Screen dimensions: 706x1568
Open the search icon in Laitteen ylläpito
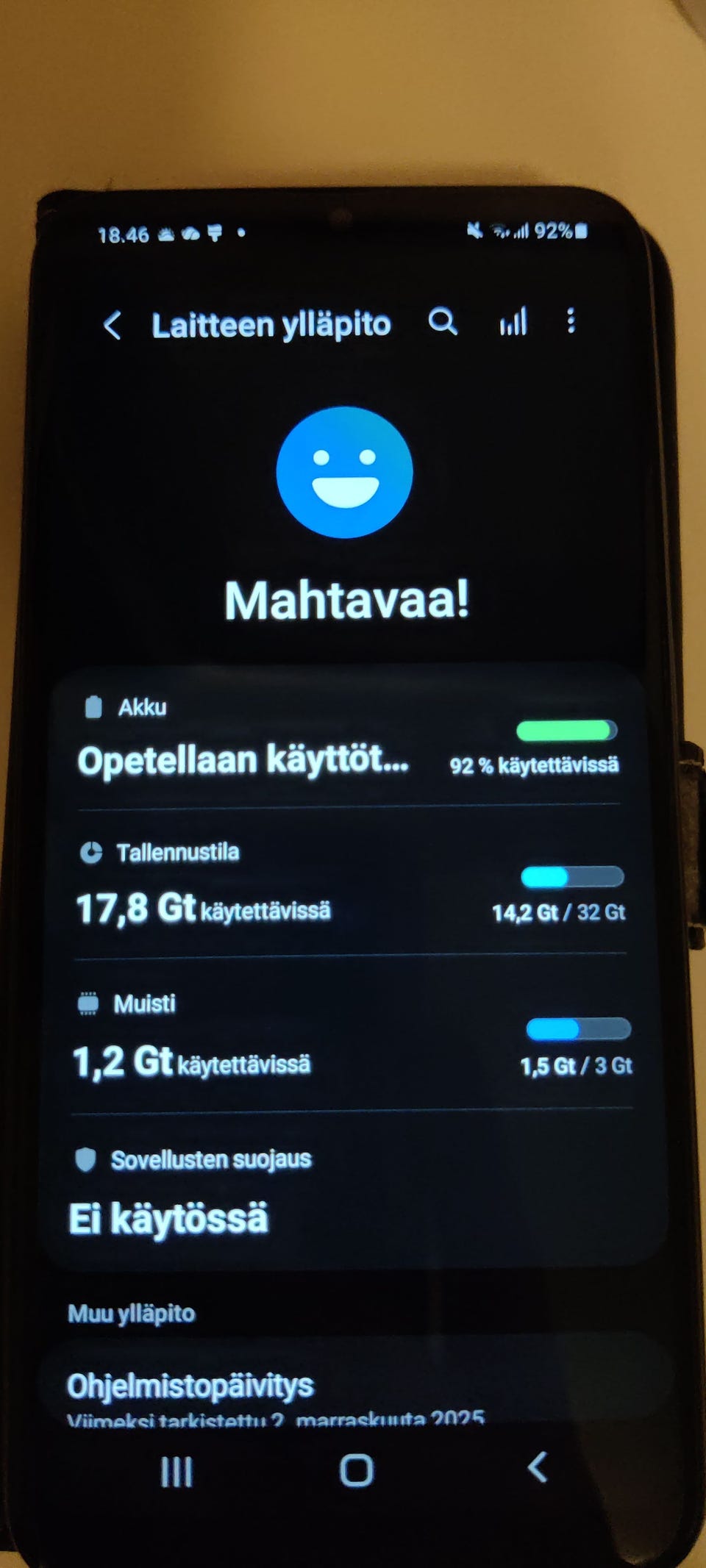point(442,322)
